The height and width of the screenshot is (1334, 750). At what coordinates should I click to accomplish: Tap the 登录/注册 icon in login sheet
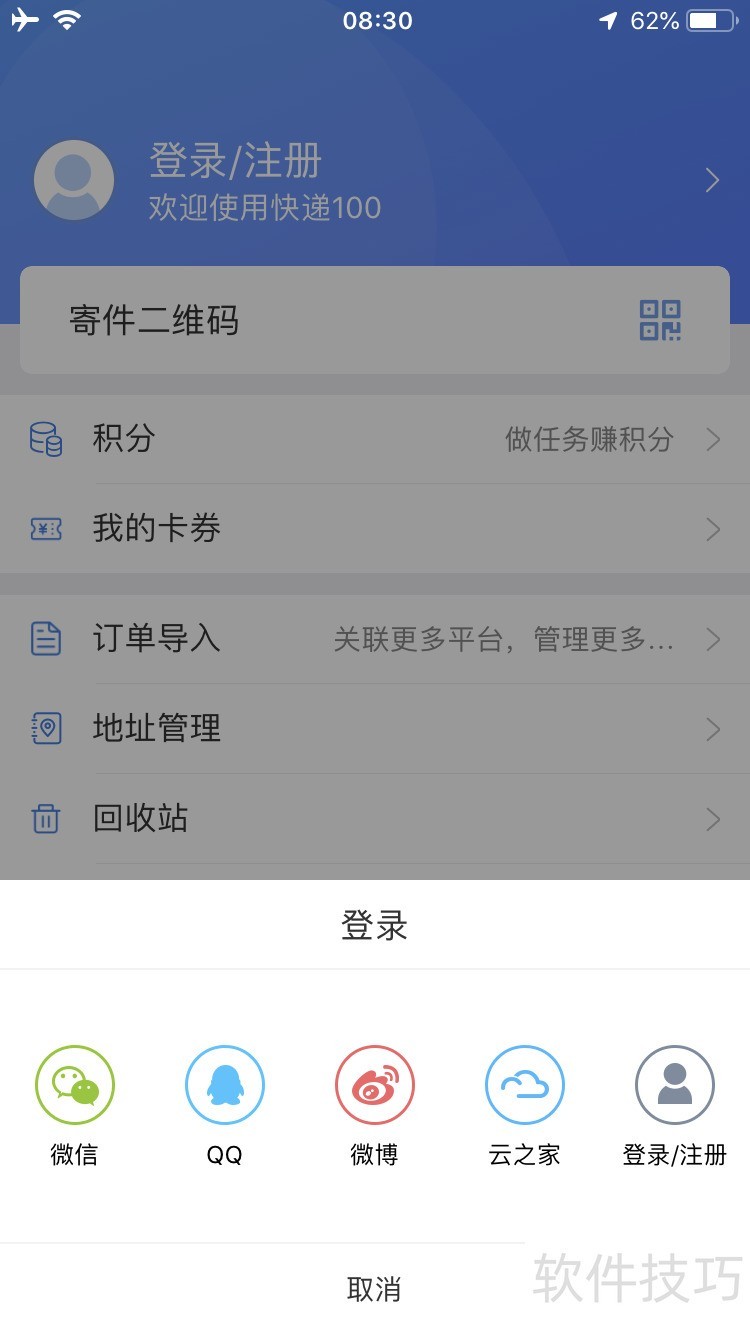[x=675, y=1086]
